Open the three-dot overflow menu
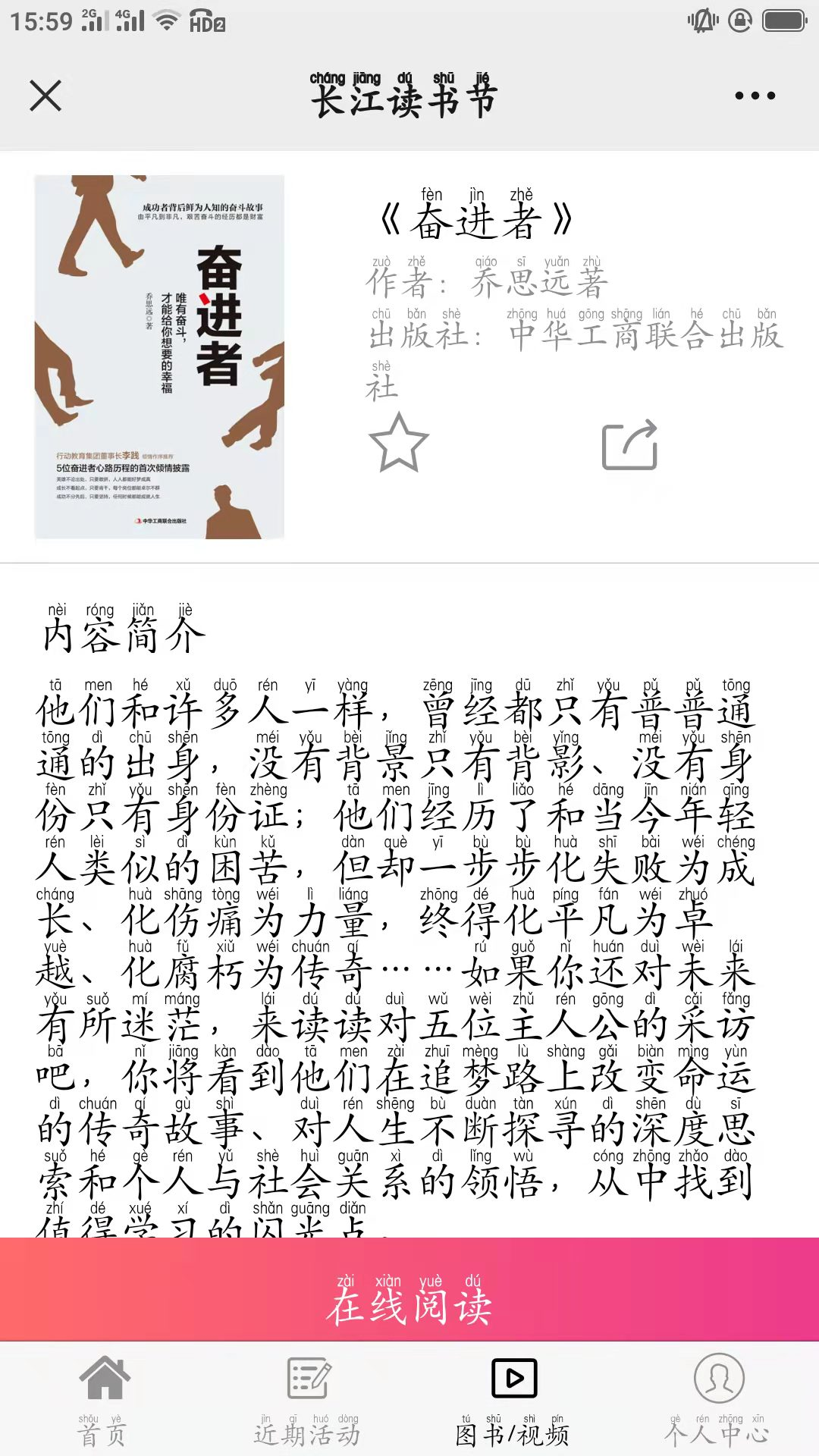 point(755,96)
